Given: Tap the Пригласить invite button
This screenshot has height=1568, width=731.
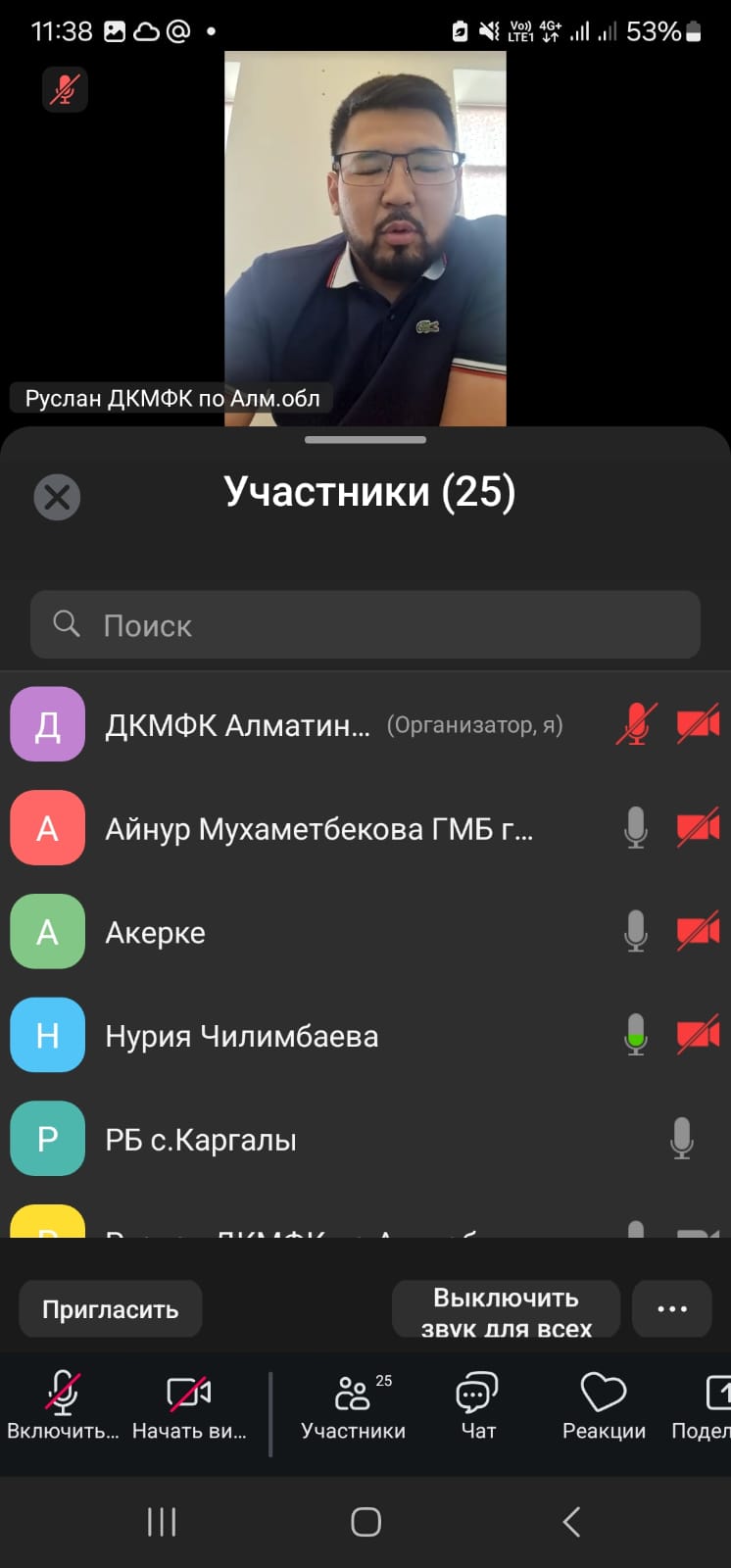Looking at the screenshot, I should pyautogui.click(x=111, y=1309).
